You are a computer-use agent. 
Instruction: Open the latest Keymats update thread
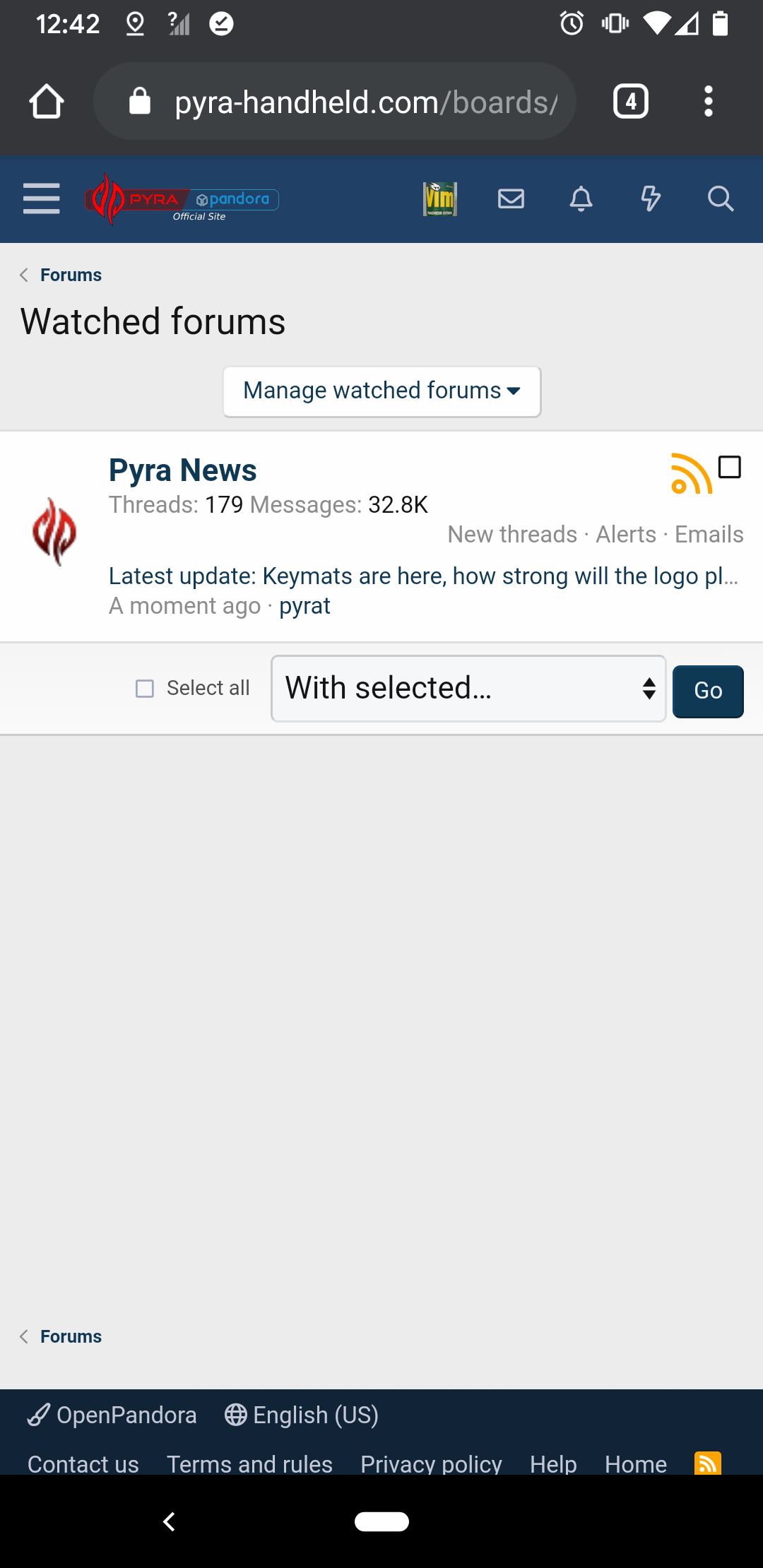point(422,576)
